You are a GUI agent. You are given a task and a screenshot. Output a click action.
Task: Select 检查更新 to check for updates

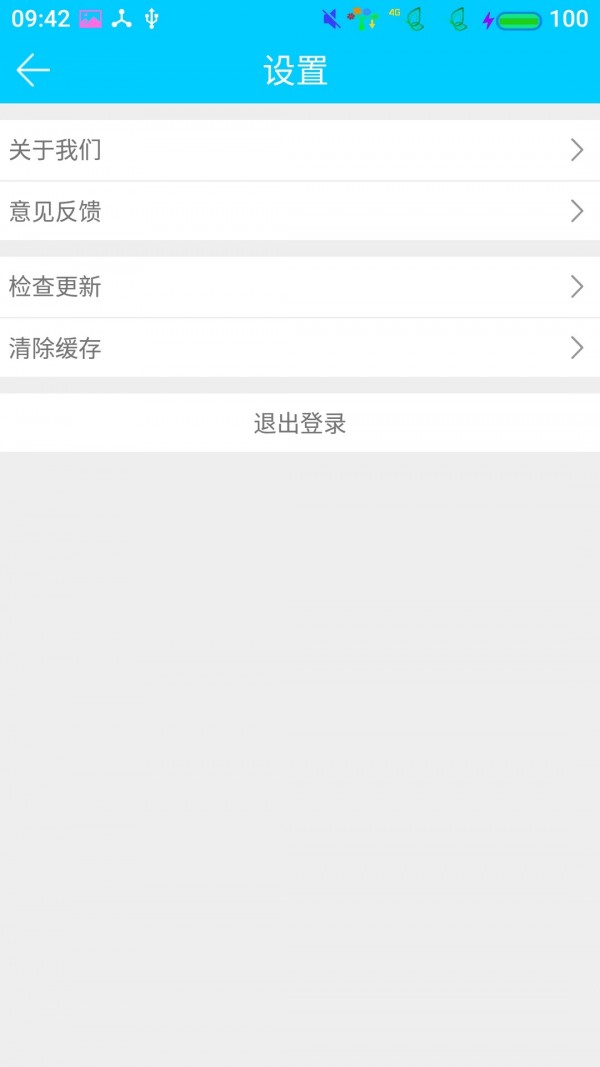[299, 287]
